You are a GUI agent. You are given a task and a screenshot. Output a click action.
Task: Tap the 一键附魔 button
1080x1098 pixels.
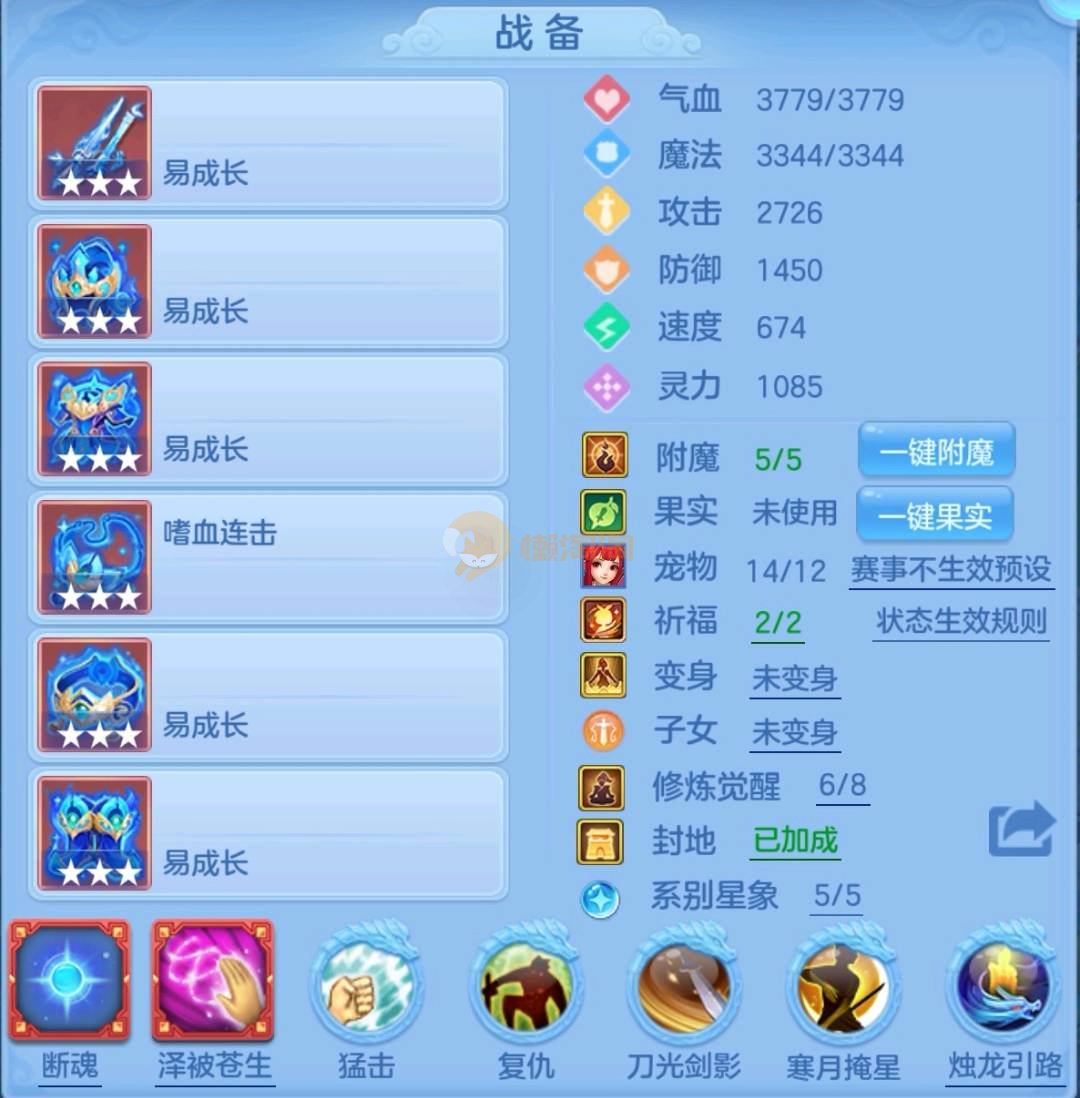(x=936, y=452)
